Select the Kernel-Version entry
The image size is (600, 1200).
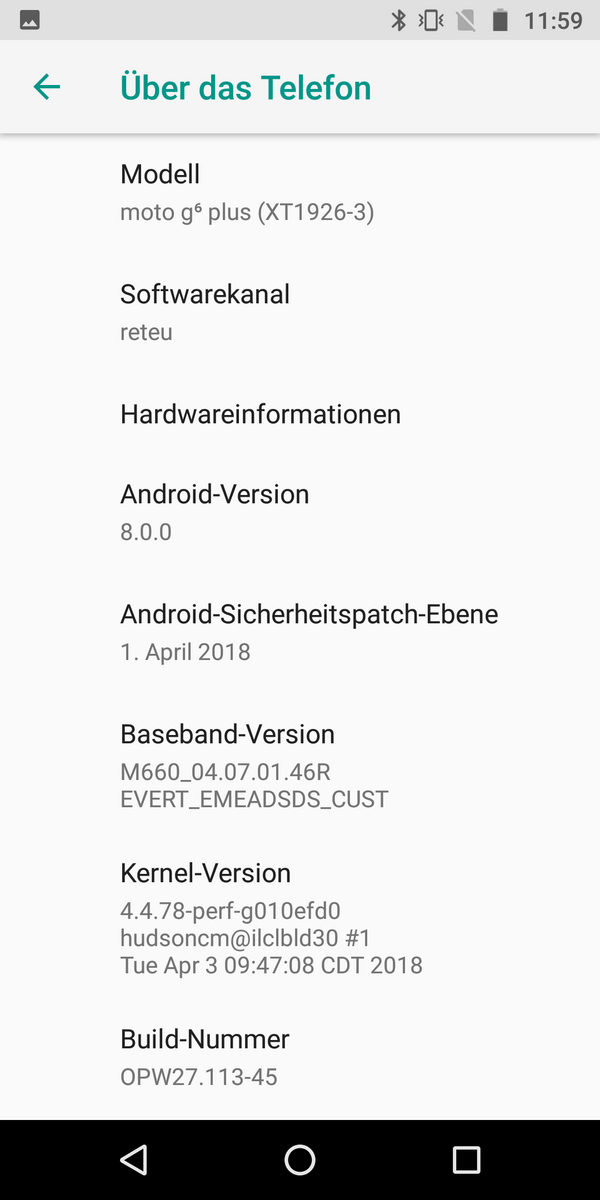(300, 918)
